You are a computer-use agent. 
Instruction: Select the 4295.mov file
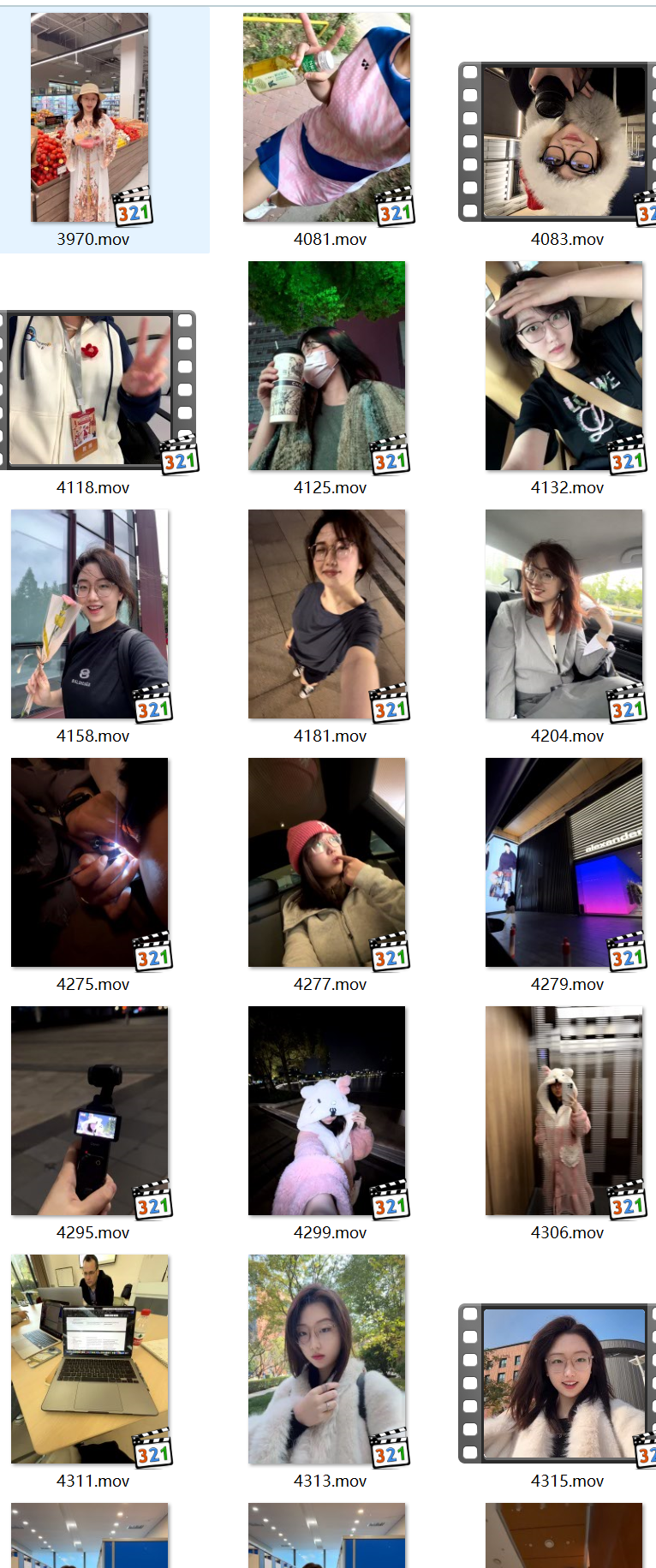click(x=90, y=1111)
